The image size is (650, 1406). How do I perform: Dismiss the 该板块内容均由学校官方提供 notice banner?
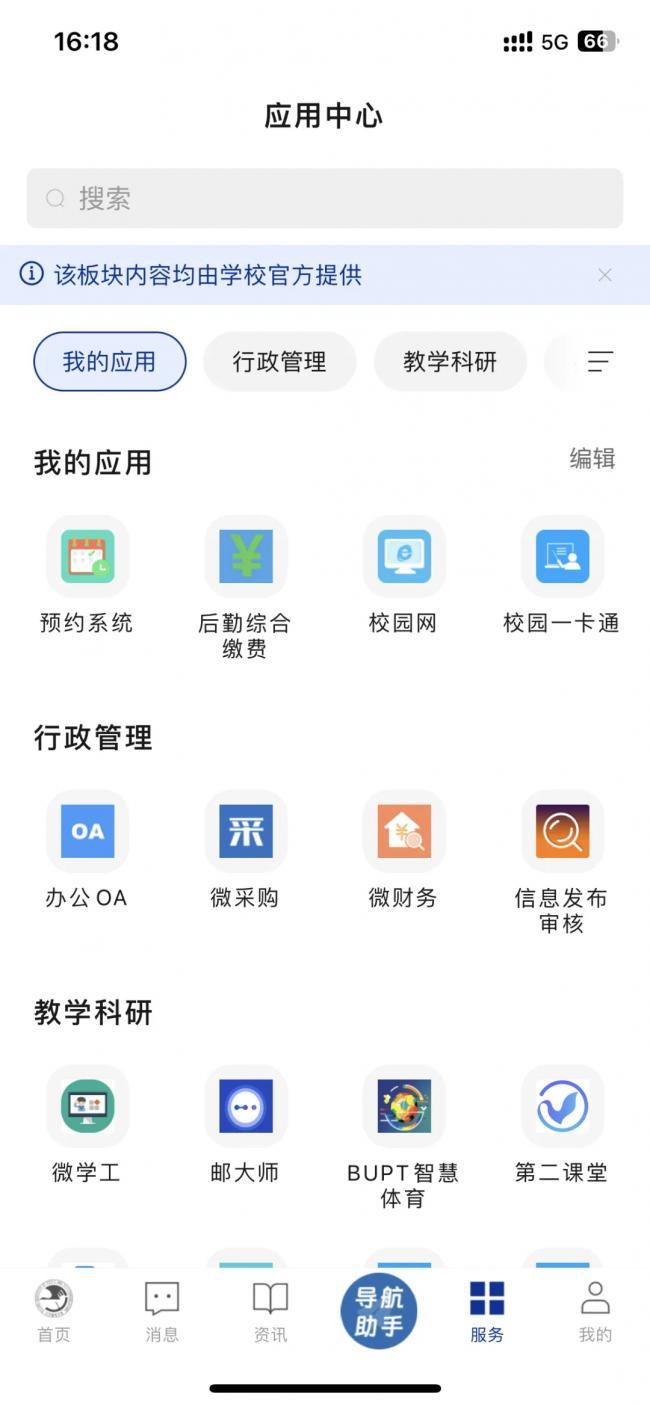604,275
